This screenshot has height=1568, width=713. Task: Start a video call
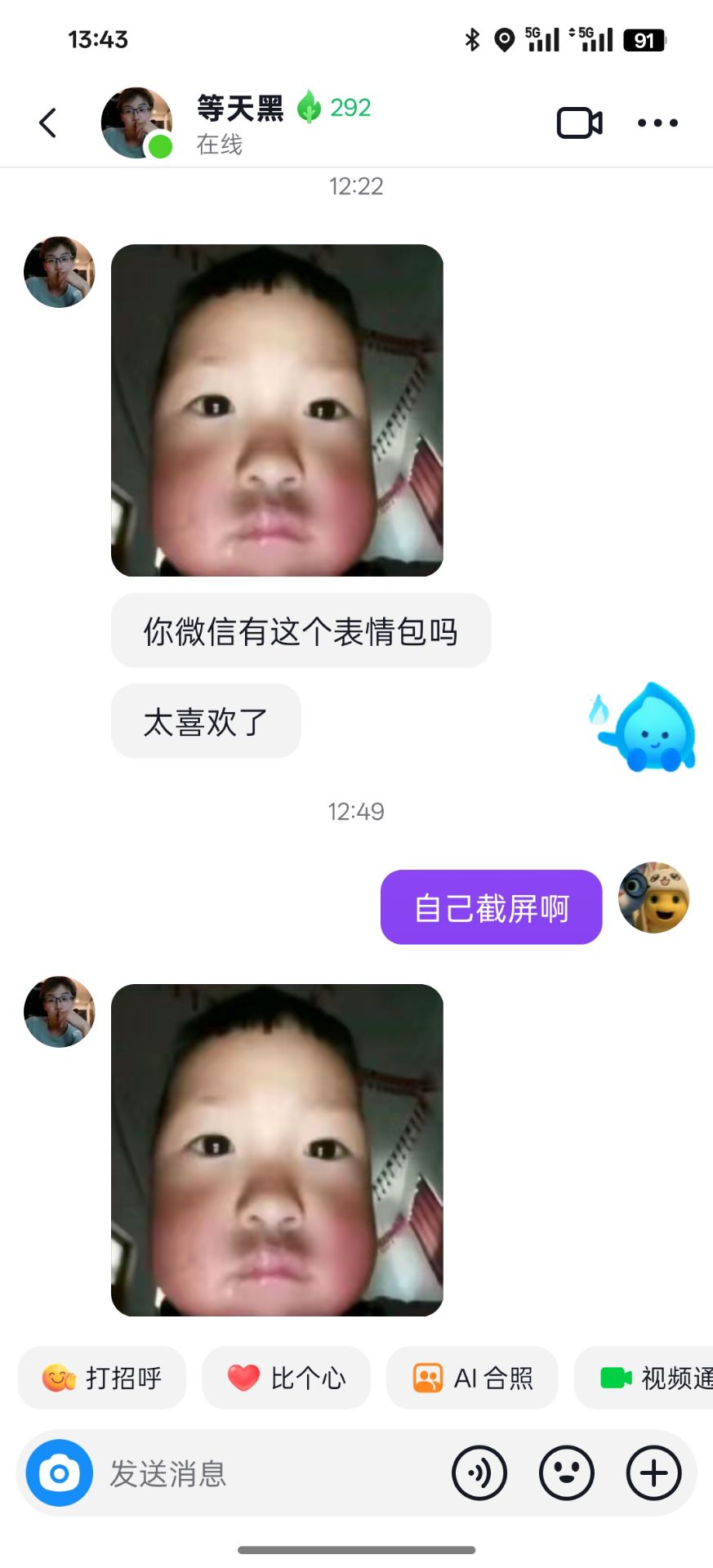579,123
